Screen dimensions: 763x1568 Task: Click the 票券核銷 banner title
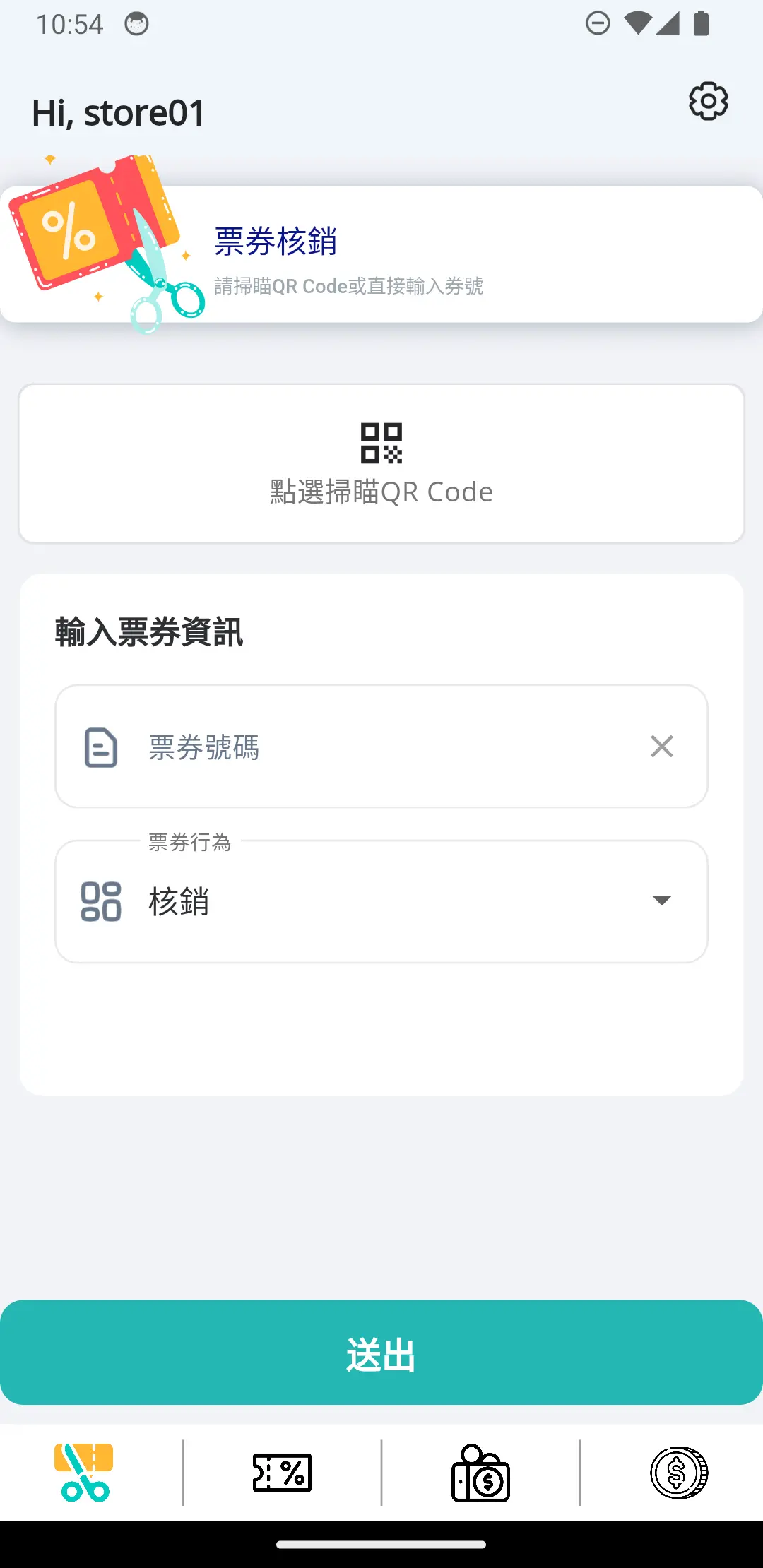[x=275, y=242]
